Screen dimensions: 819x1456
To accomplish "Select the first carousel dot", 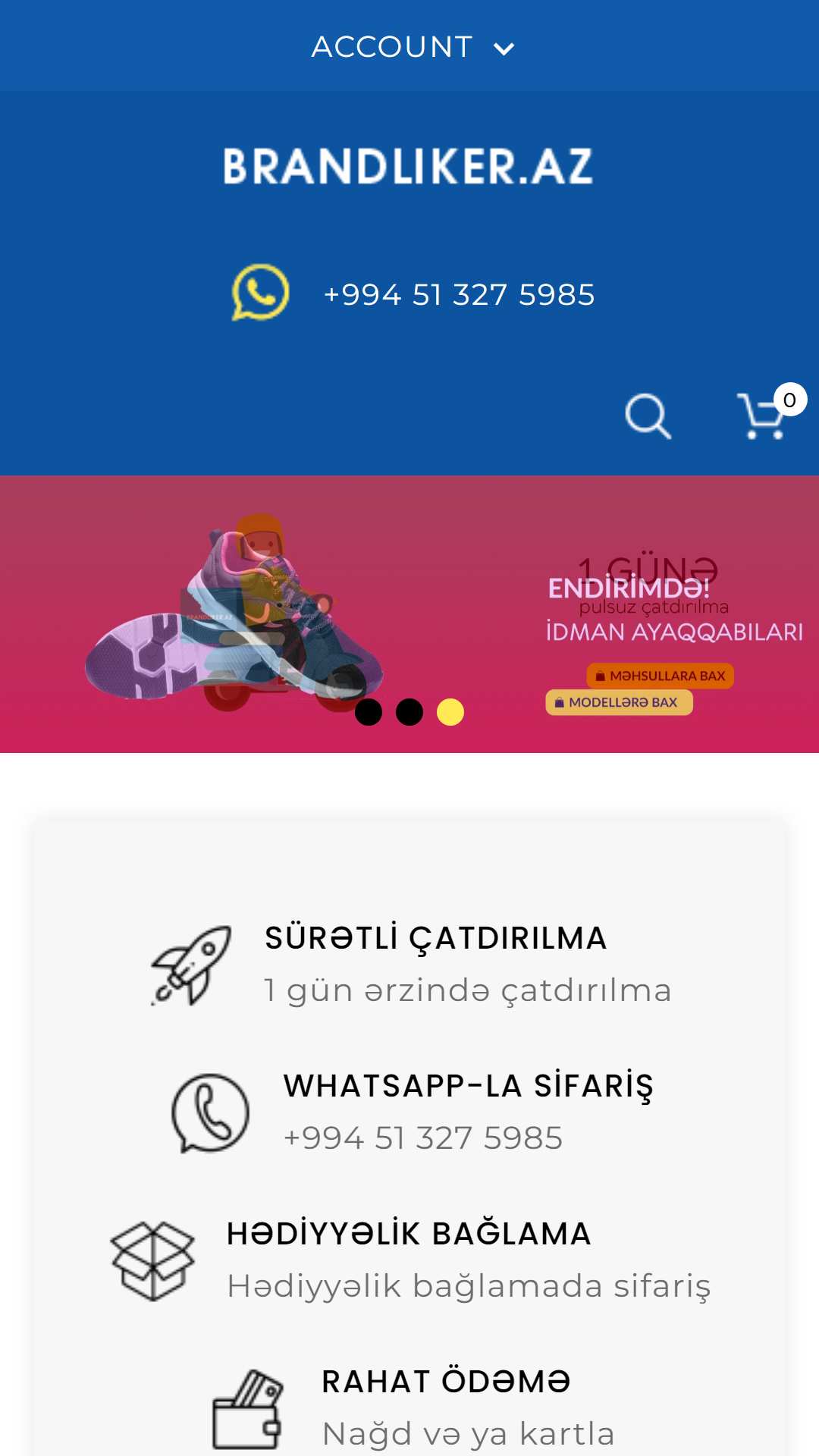I will 369,712.
